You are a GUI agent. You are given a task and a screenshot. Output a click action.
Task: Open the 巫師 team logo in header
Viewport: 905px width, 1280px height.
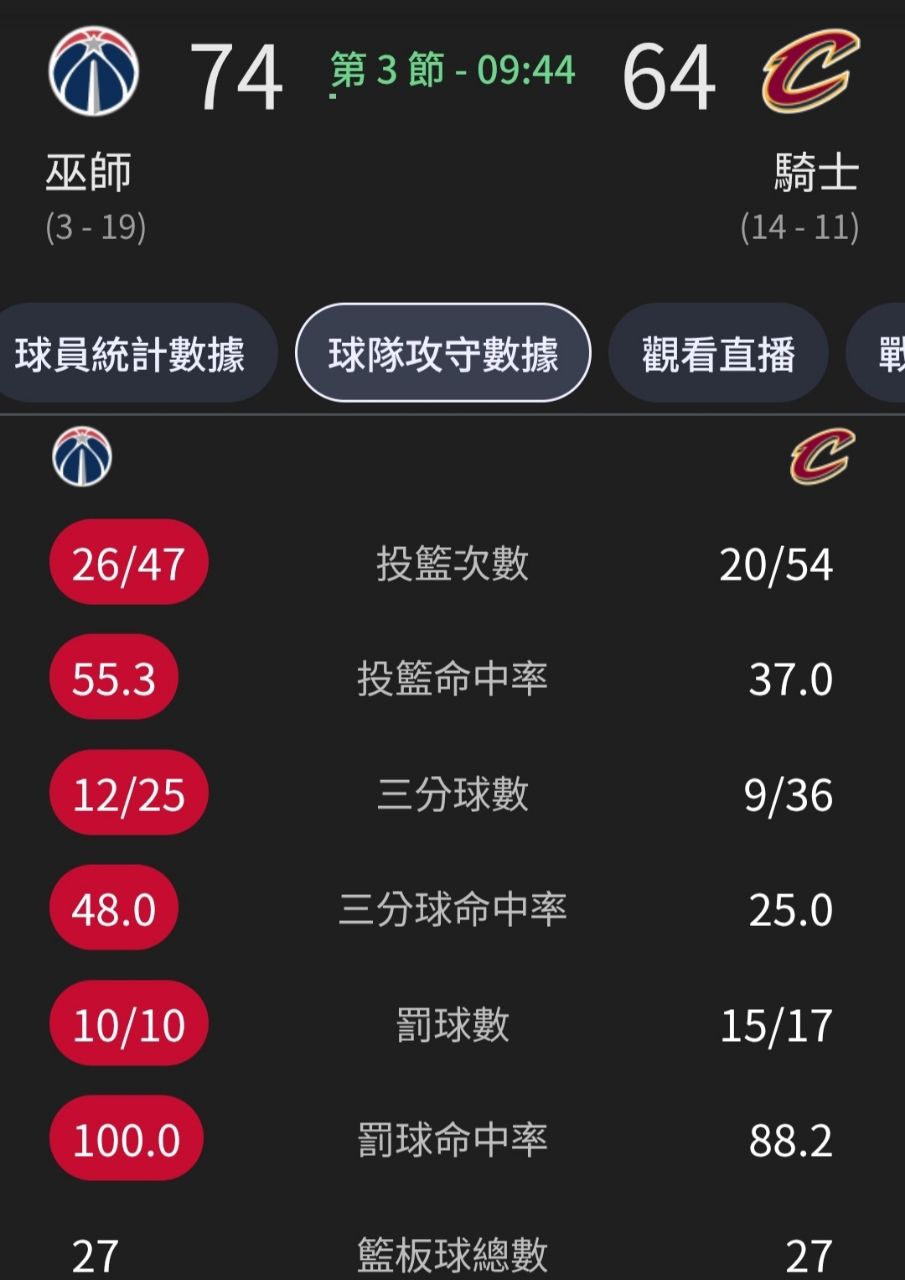94,72
